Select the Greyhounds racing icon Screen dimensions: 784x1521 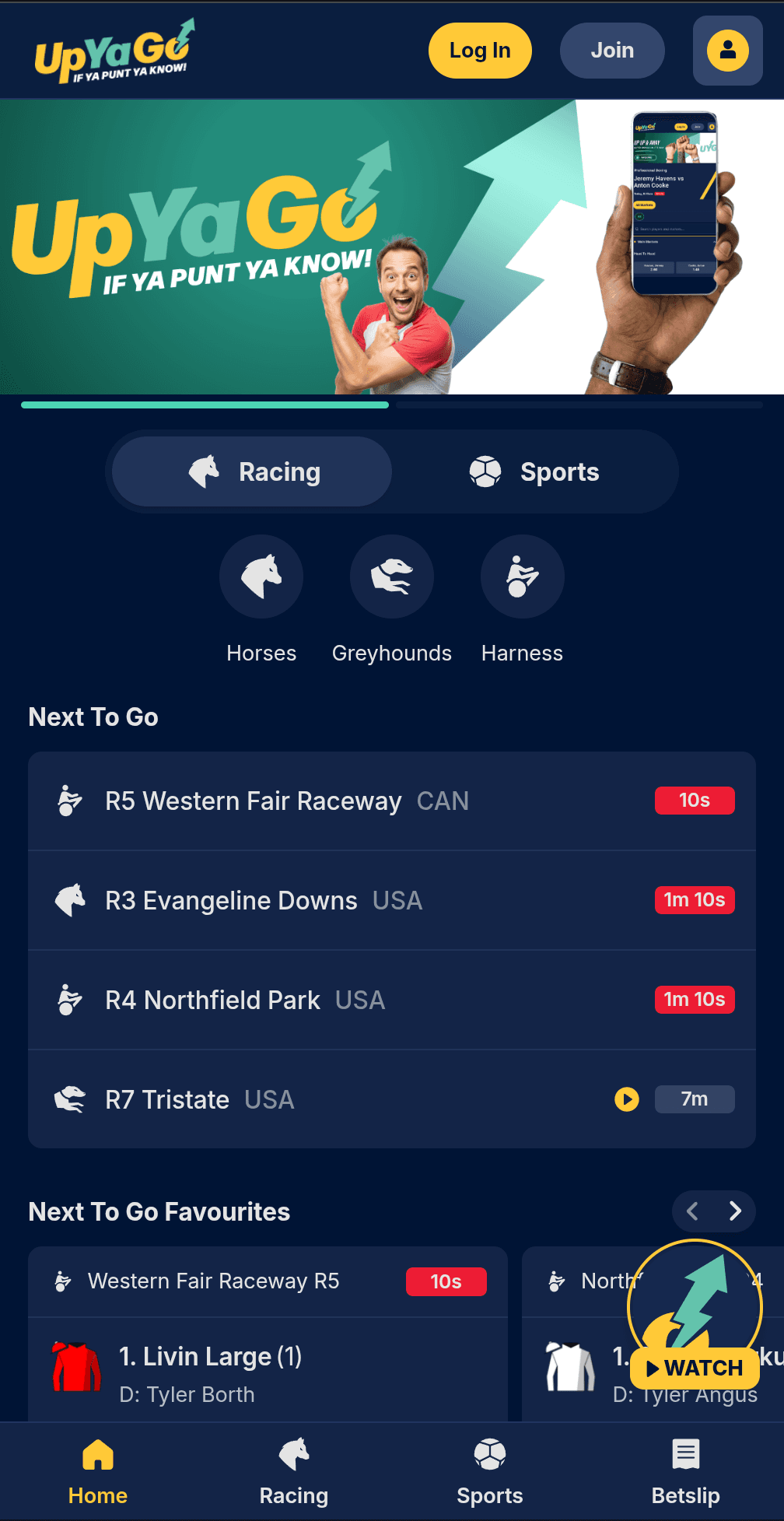[391, 577]
